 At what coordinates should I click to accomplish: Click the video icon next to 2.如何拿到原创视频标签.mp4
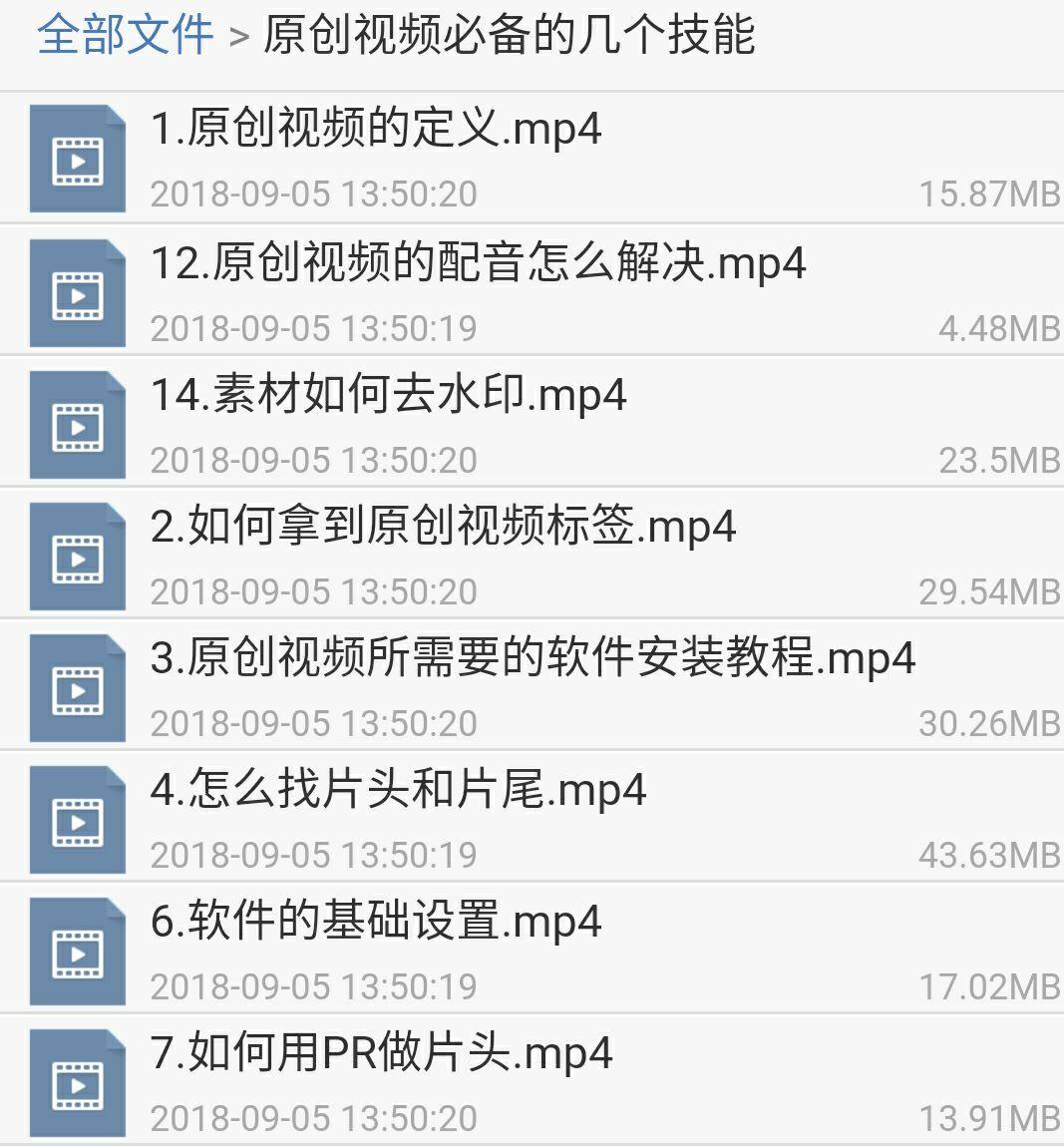pyautogui.click(x=77, y=554)
